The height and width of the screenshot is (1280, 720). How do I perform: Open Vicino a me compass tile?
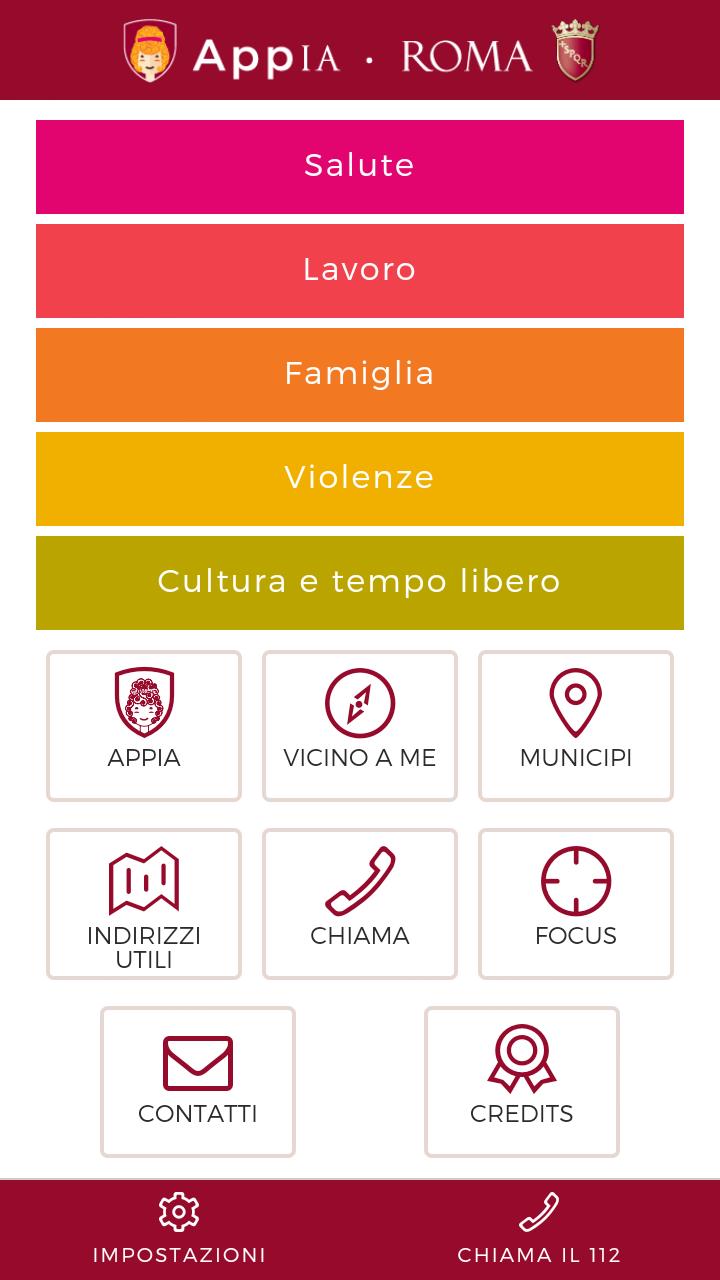(360, 726)
